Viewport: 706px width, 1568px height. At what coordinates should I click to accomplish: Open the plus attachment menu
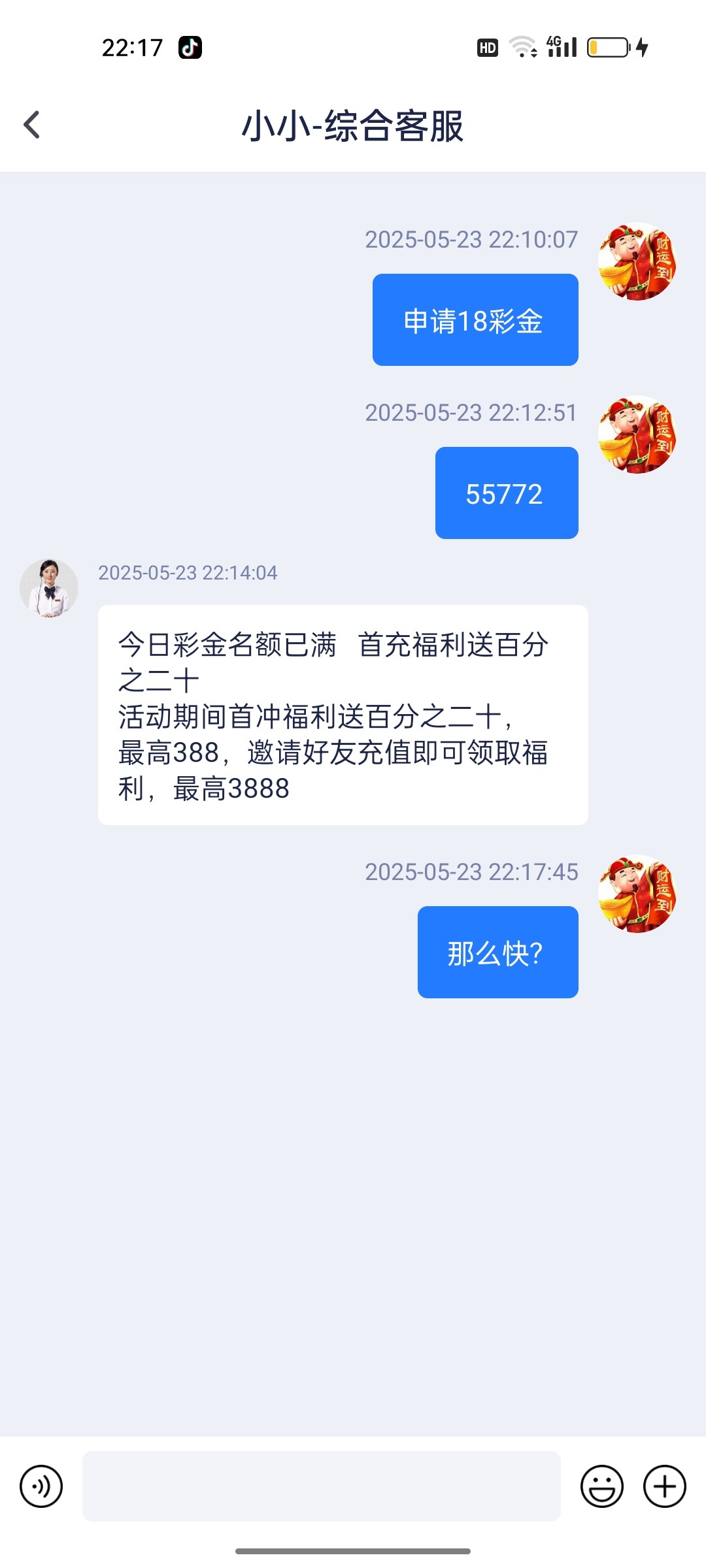point(665,1486)
